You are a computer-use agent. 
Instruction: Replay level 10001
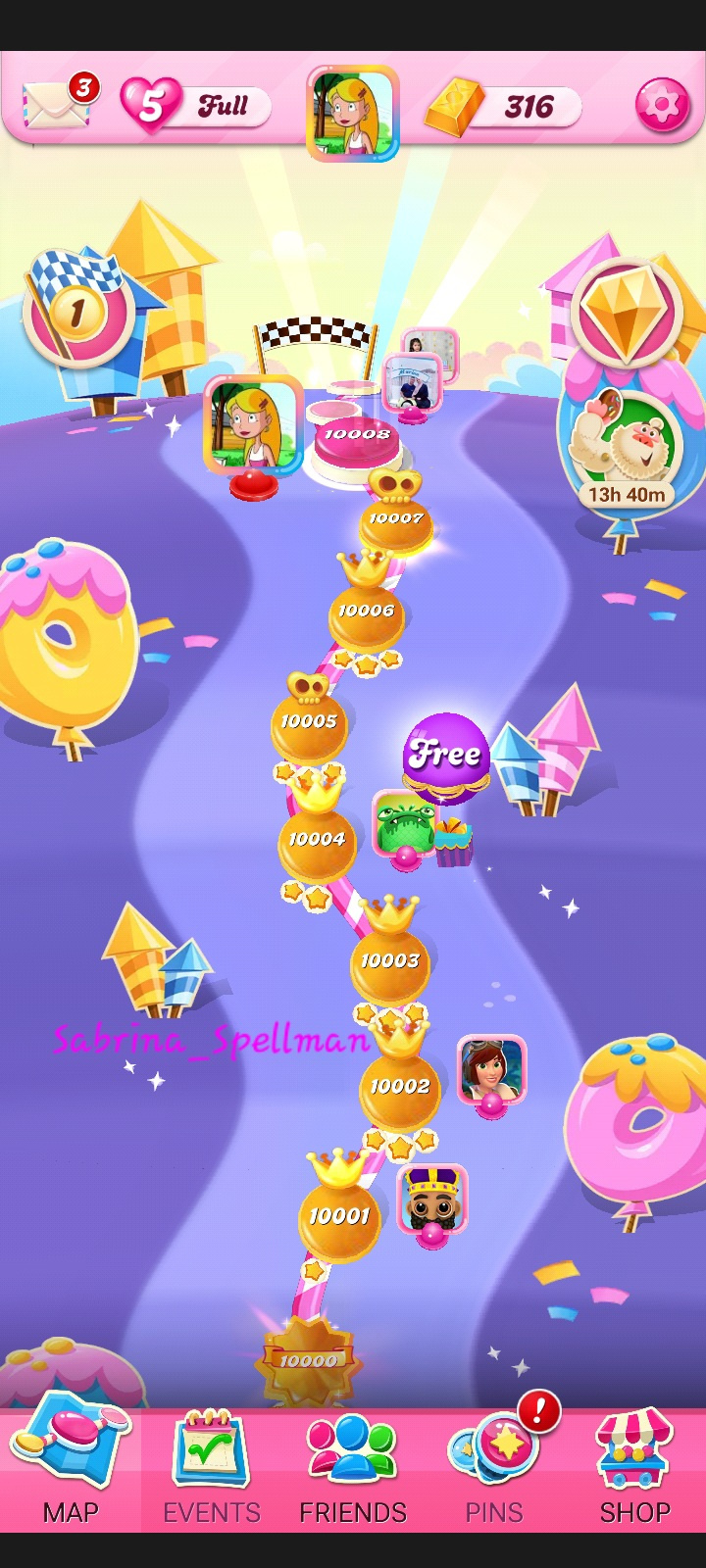pos(339,1217)
